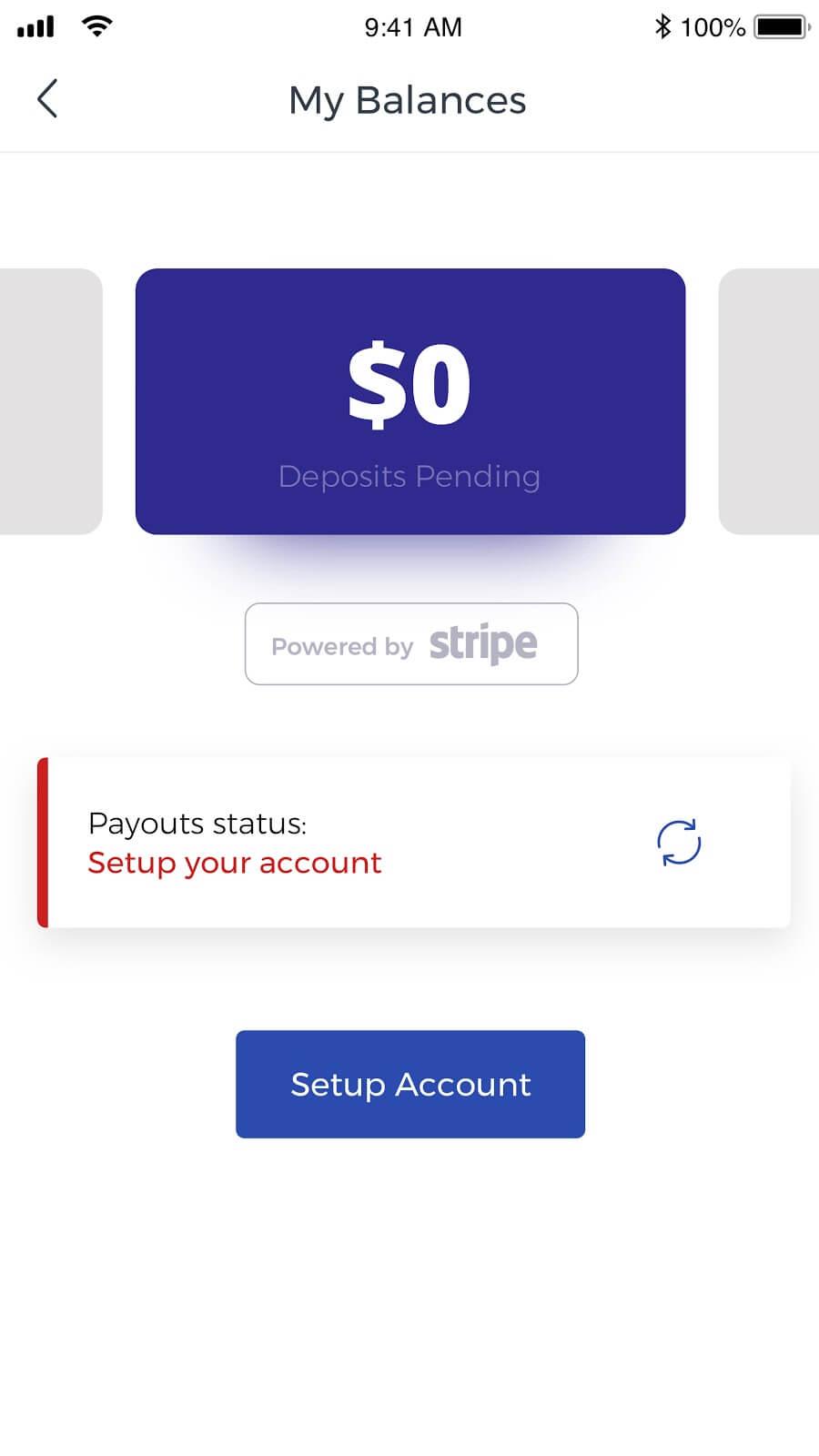Click the 9:41 AM clock display

pos(414,26)
